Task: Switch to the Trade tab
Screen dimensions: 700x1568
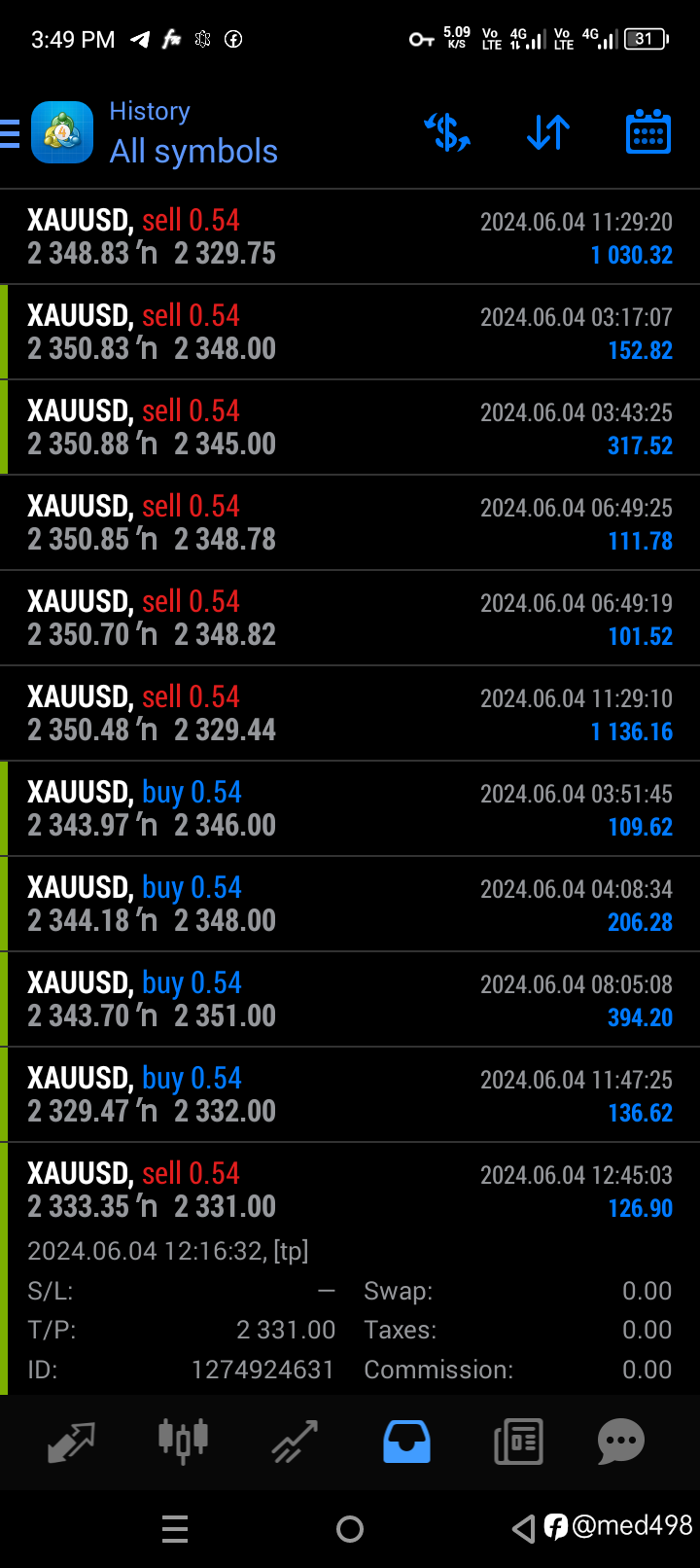Action: point(295,1442)
